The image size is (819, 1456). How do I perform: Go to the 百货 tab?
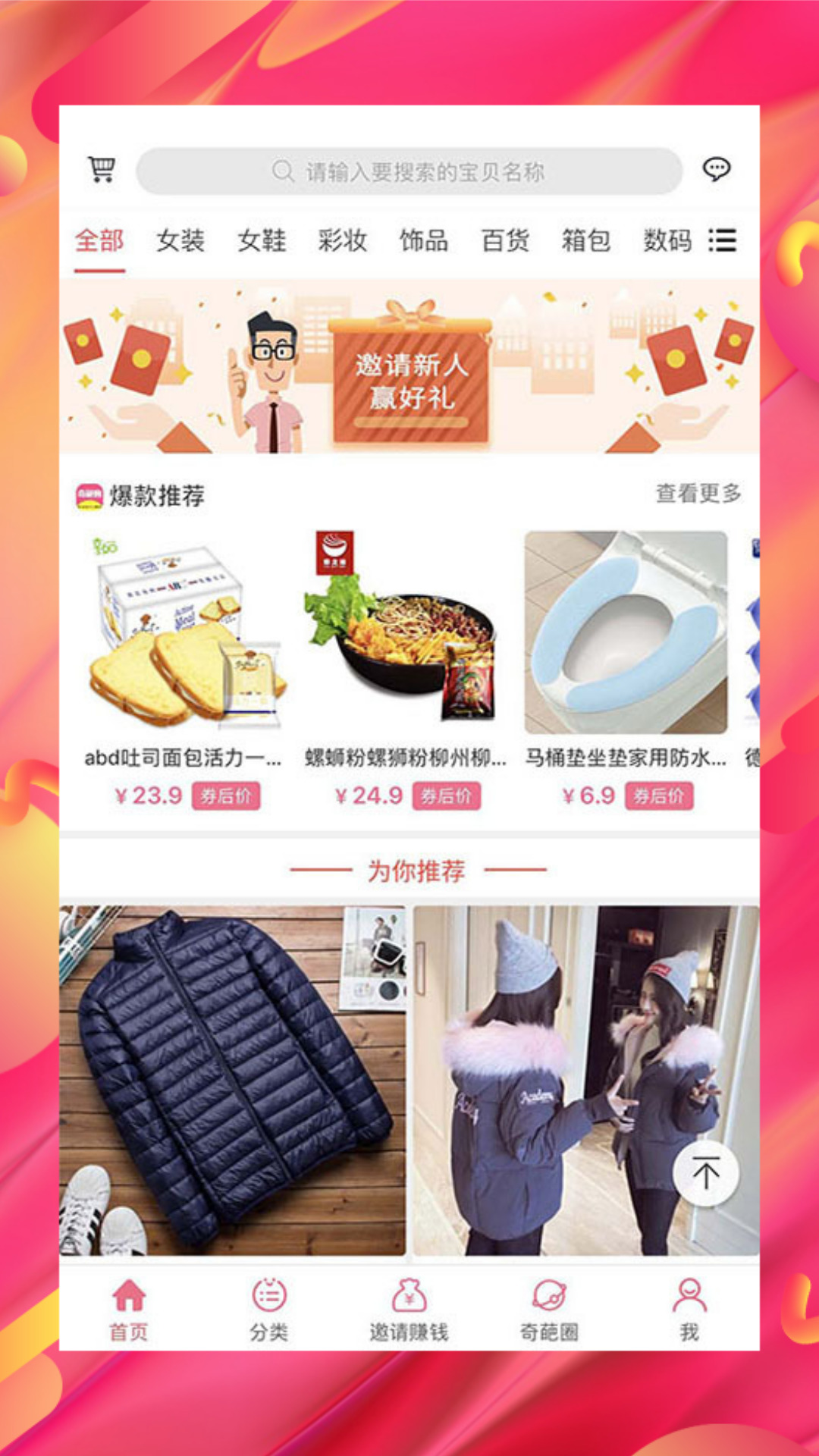pos(505,240)
